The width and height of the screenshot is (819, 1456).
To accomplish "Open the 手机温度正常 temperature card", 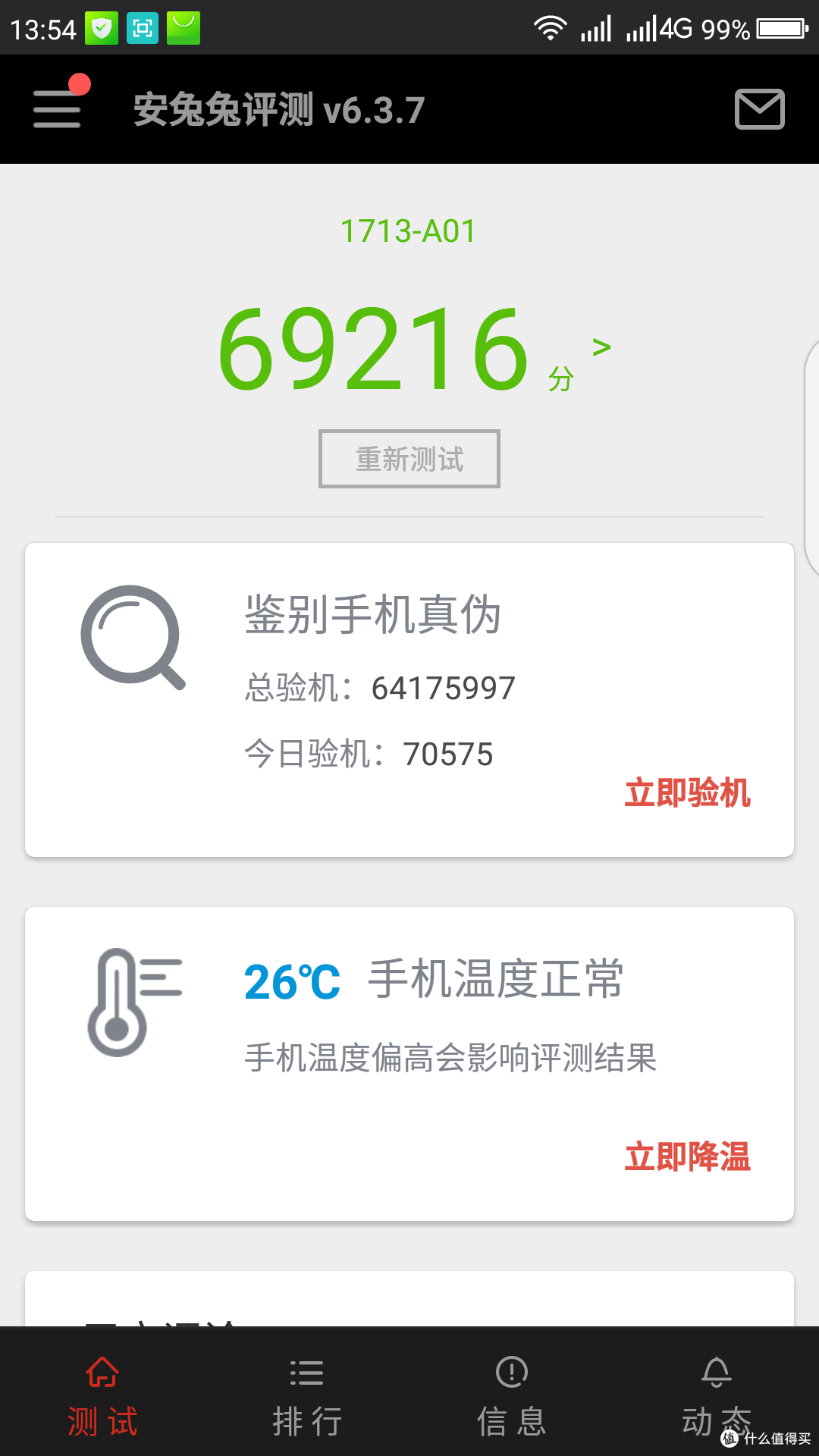I will (409, 1064).
